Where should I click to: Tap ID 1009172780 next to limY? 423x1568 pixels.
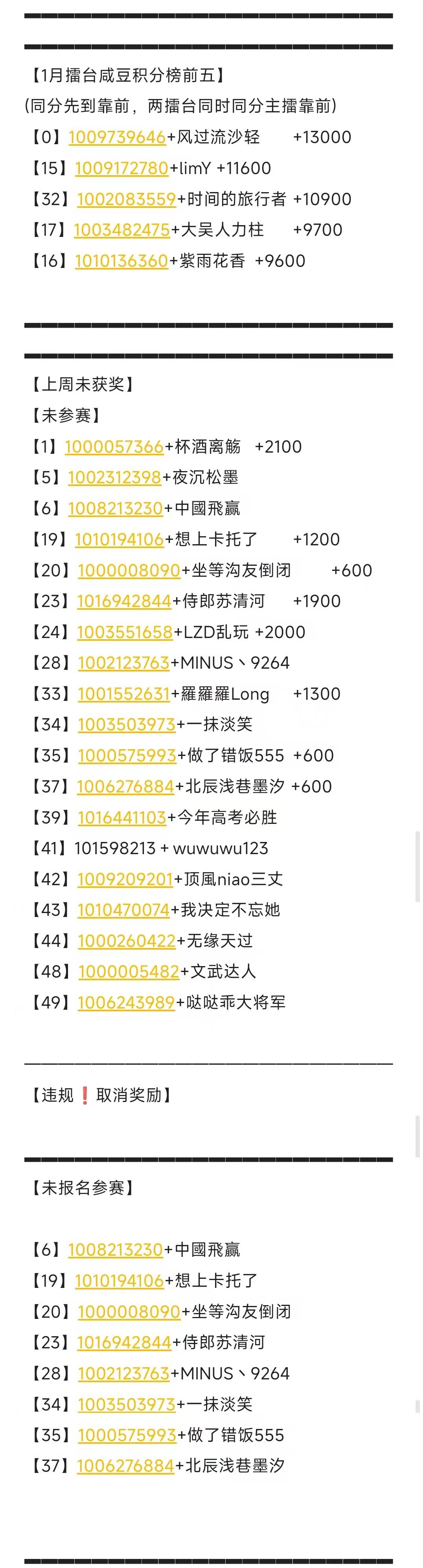click(x=121, y=169)
